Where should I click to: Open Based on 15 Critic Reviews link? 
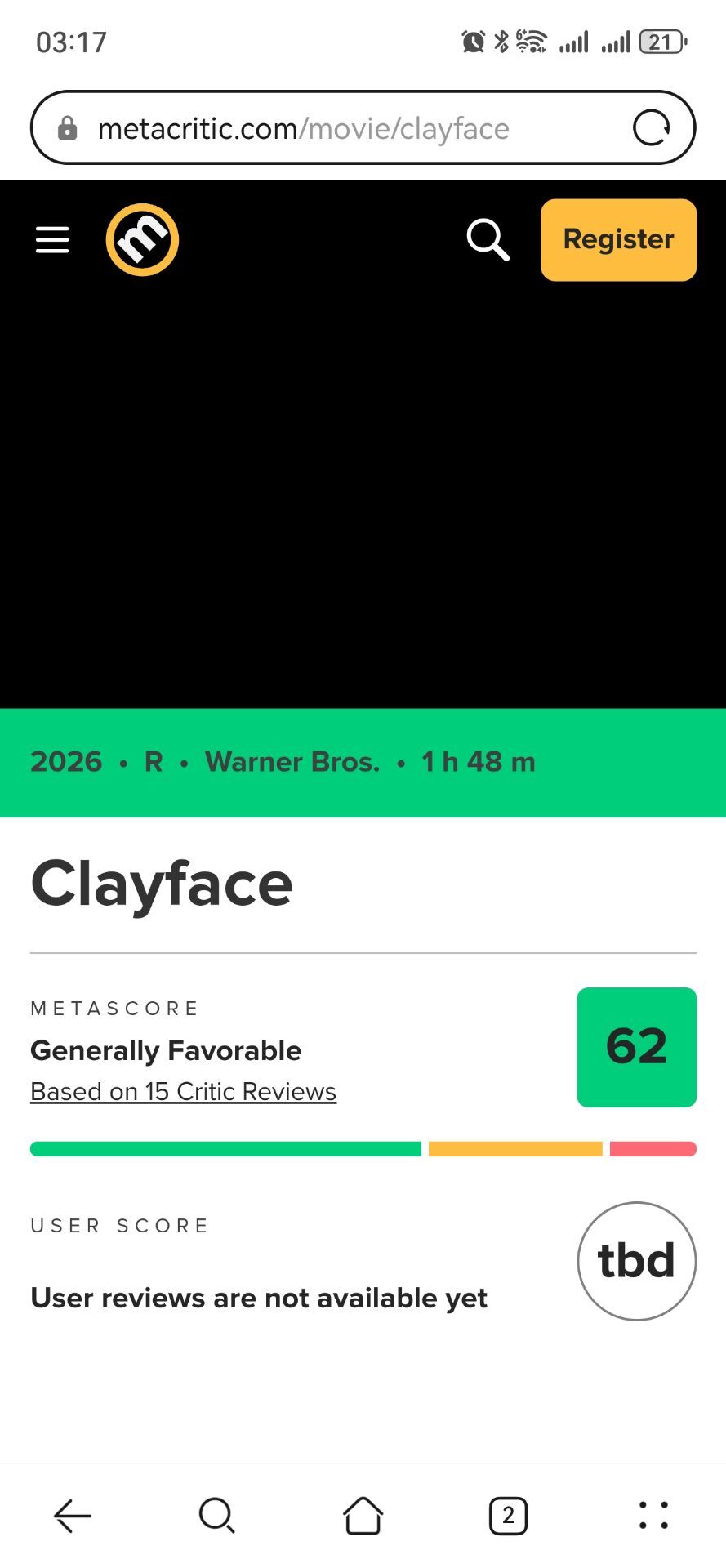click(x=183, y=1092)
